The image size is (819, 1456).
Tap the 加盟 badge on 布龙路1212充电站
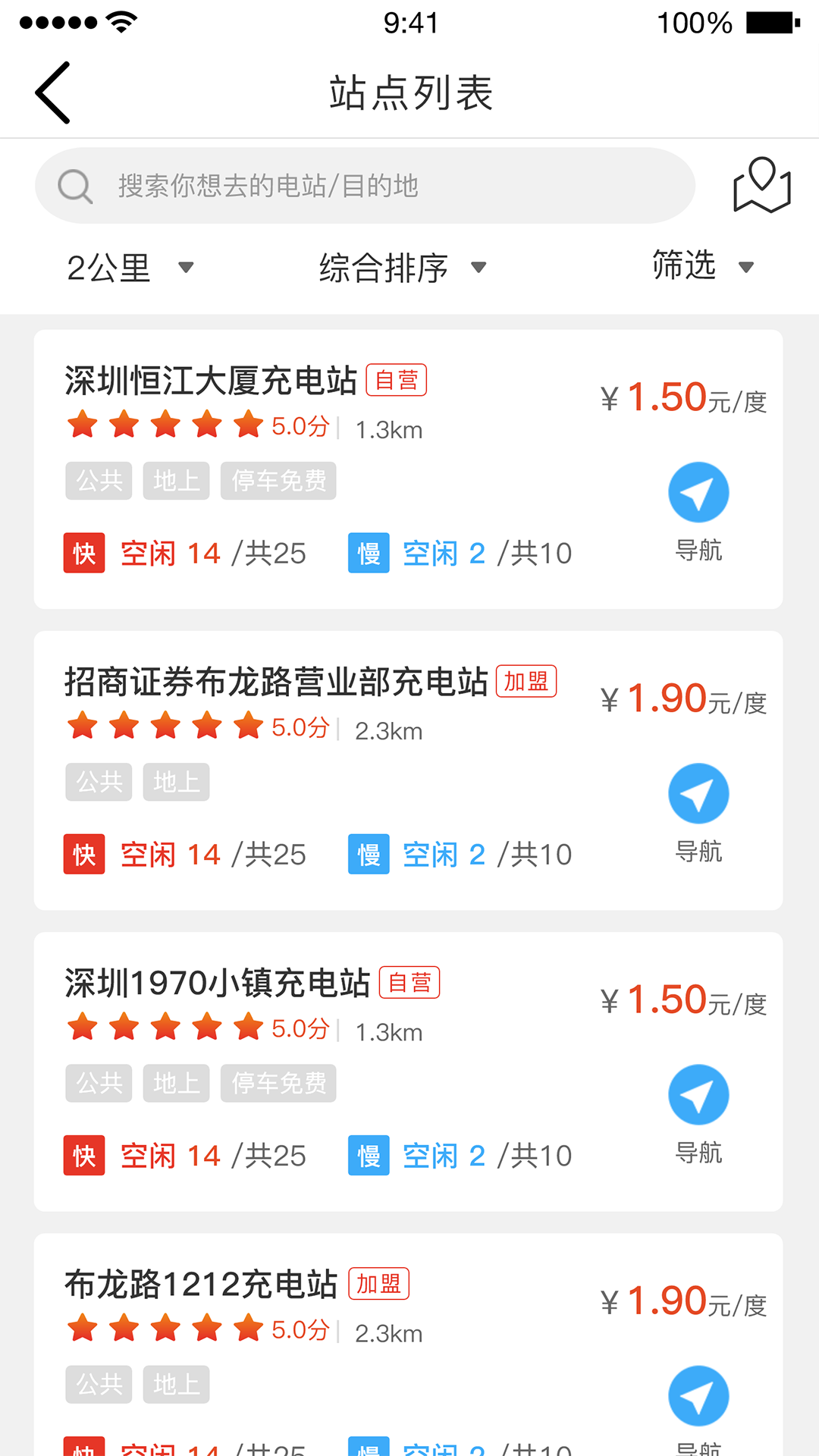click(x=381, y=1283)
